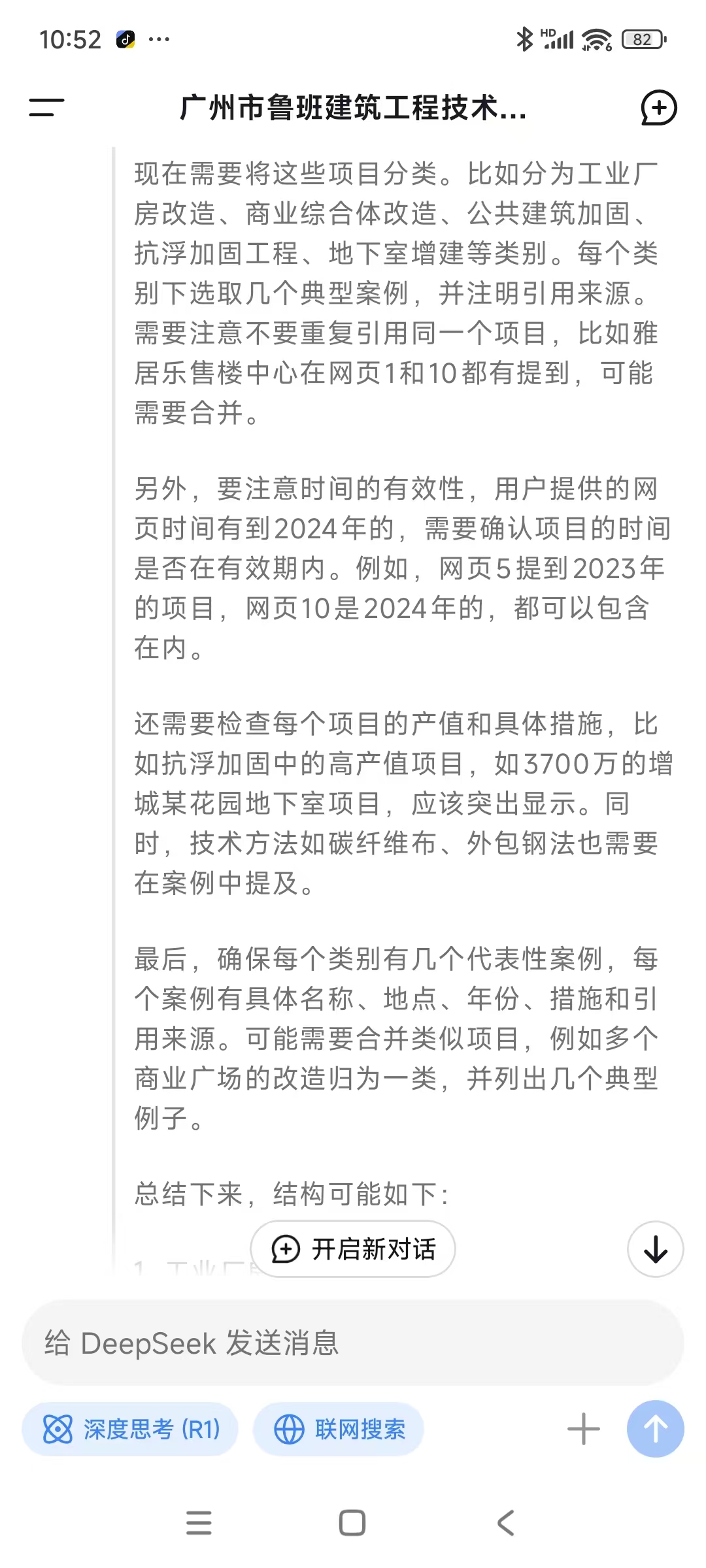The width and height of the screenshot is (706, 1568).
Task: Toggle 联网搜索 option
Action: coord(339,1429)
